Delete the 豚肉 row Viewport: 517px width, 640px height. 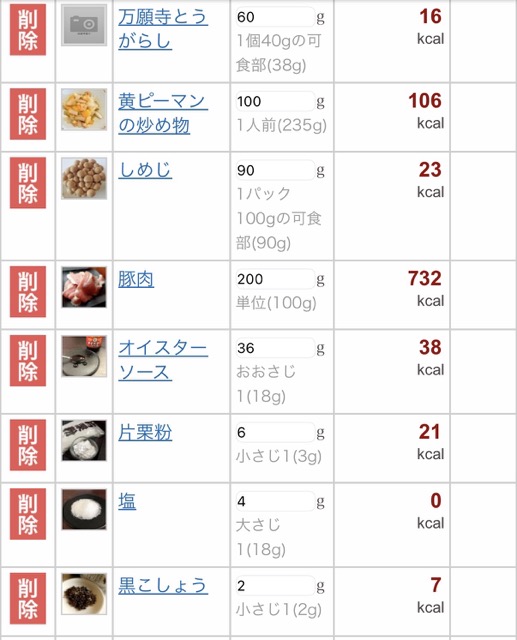pyautogui.click(x=28, y=292)
